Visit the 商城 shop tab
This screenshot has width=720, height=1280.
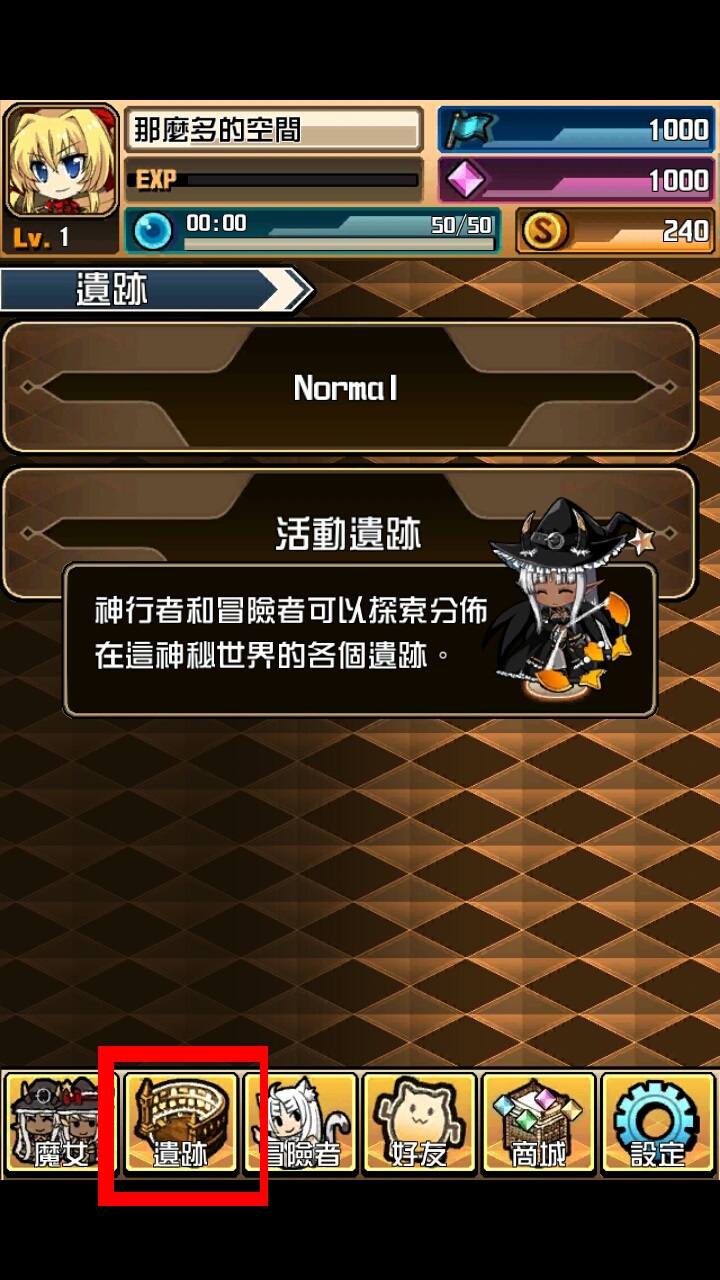538,1124
